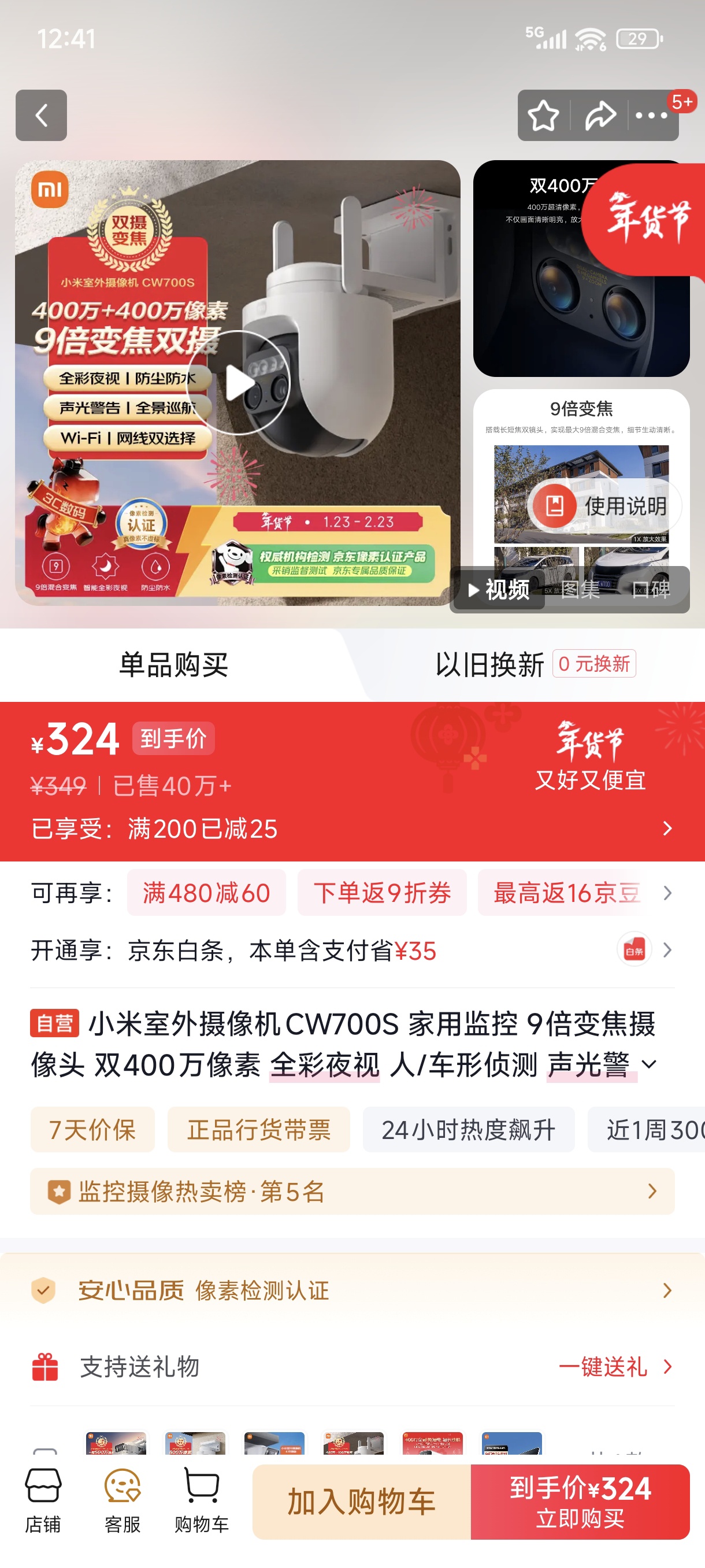Screen dimensions: 705x1568
Task: Tap the 下单返9折券 coupon chip
Action: pos(382,893)
